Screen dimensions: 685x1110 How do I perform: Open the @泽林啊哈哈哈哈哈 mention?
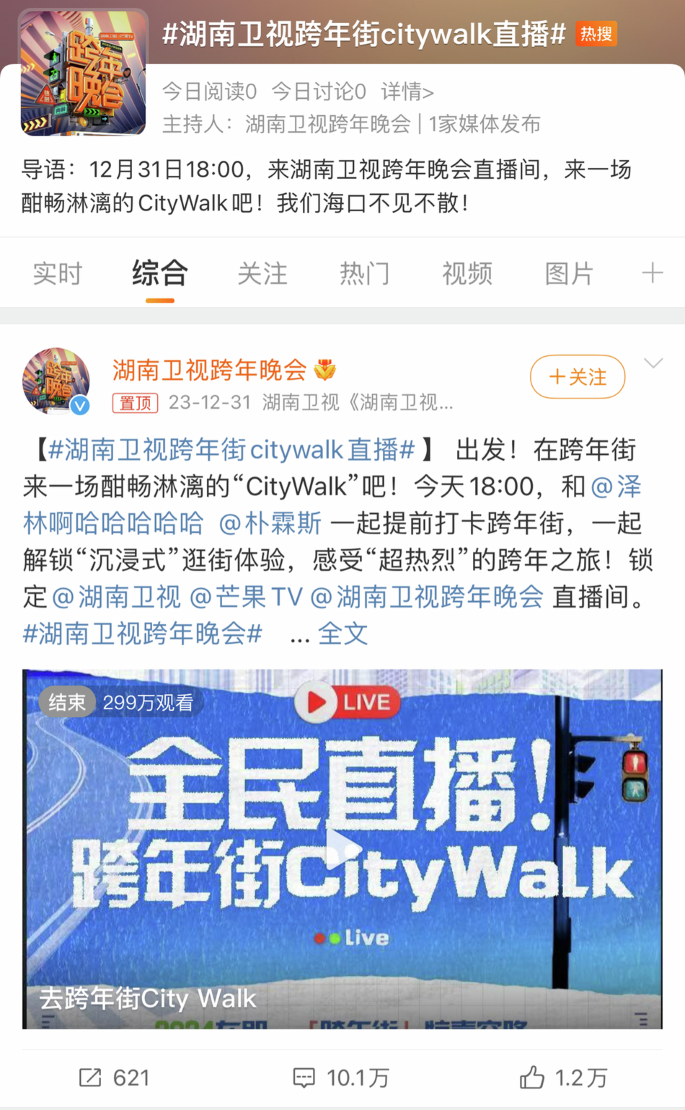(x=112, y=523)
